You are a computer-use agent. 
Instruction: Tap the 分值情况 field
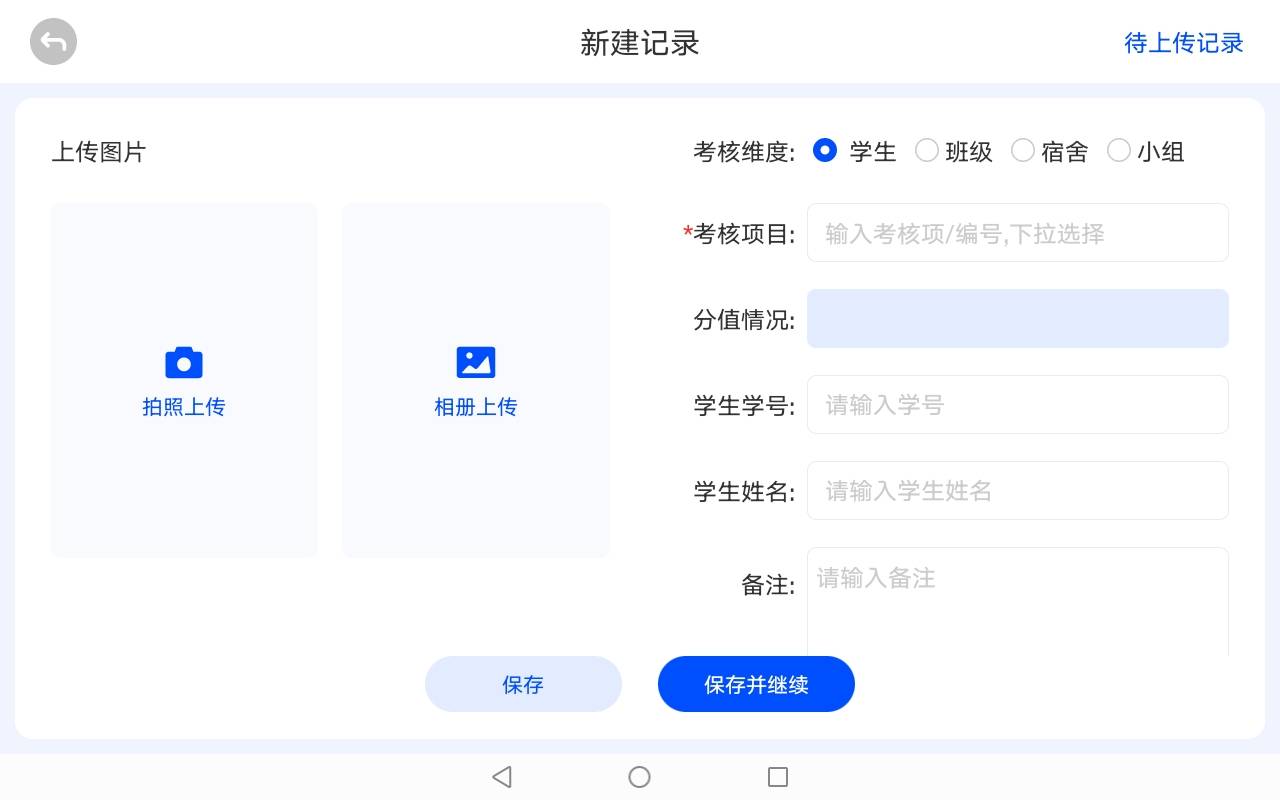pyautogui.click(x=1017, y=319)
